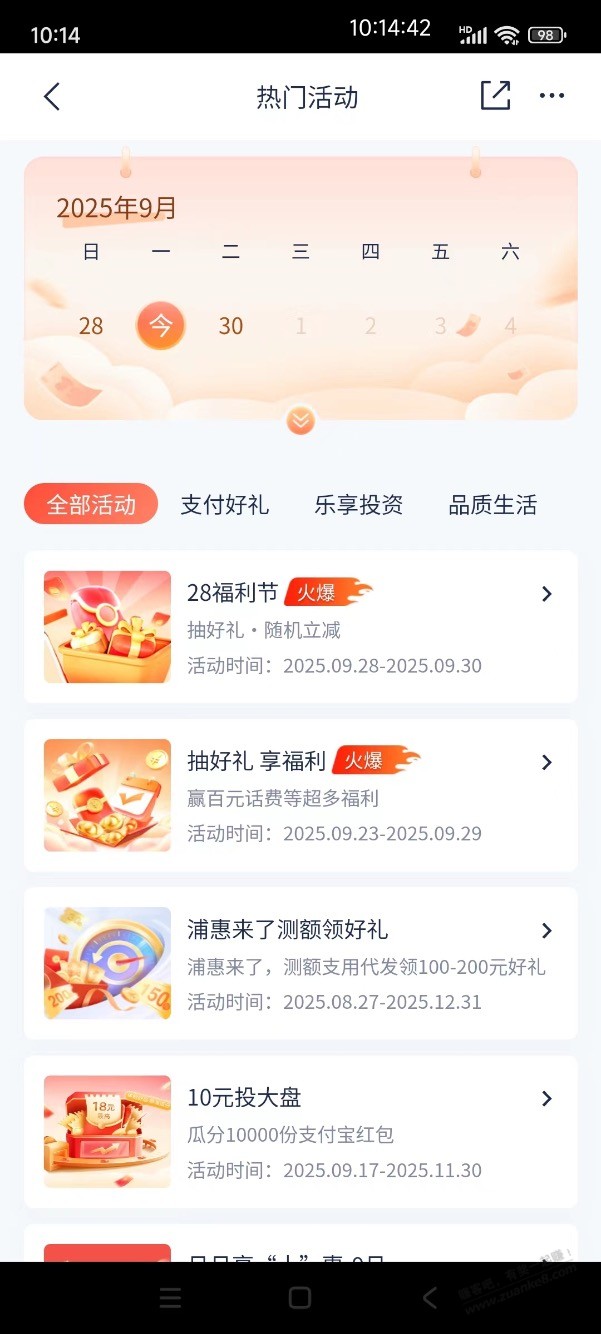This screenshot has height=1334, width=601.
Task: Go back using the top-left arrow
Action: point(52,97)
